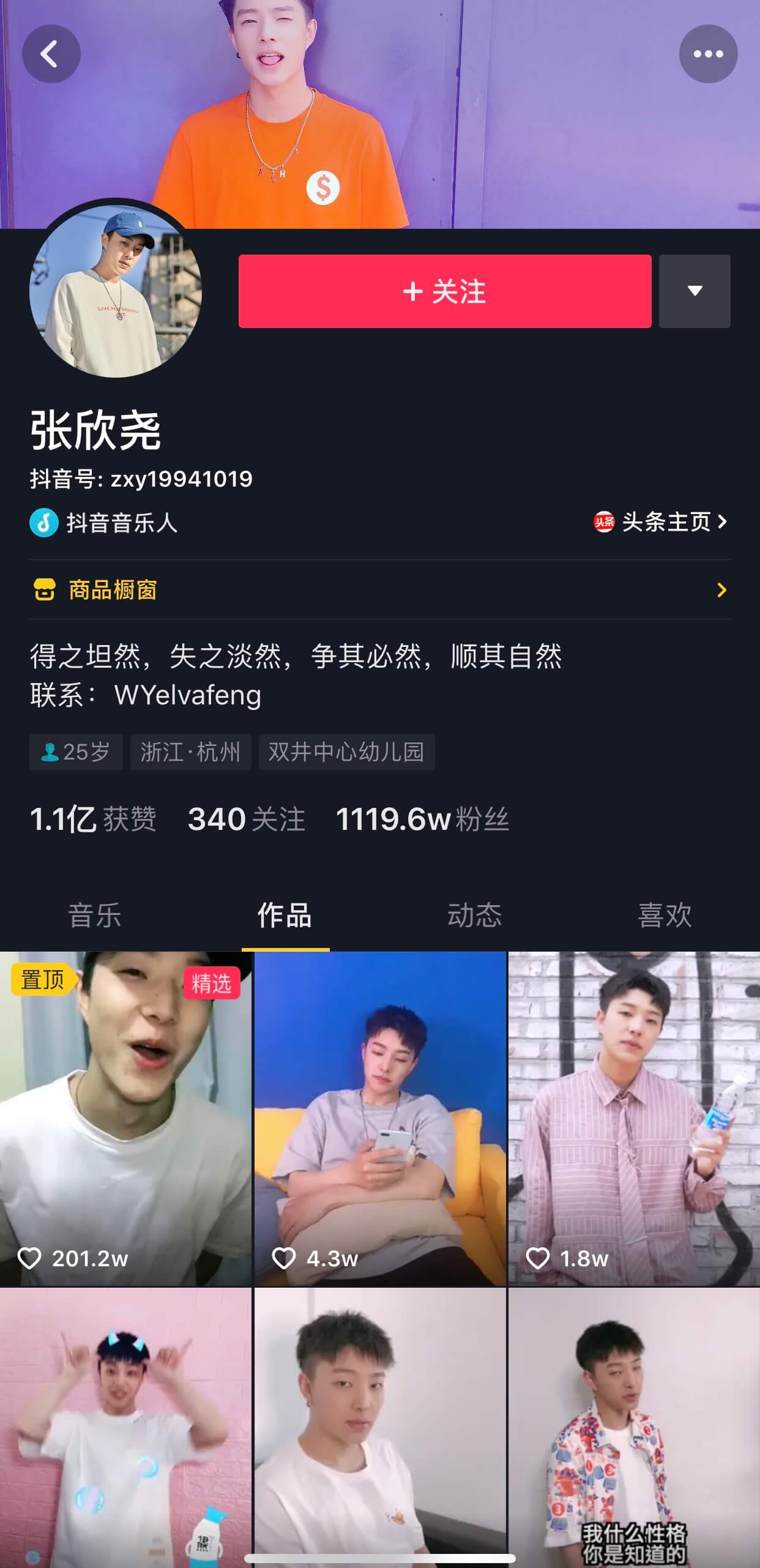This screenshot has height=1568, width=760.
Task: View the 喜欢 tab
Action: click(665, 916)
